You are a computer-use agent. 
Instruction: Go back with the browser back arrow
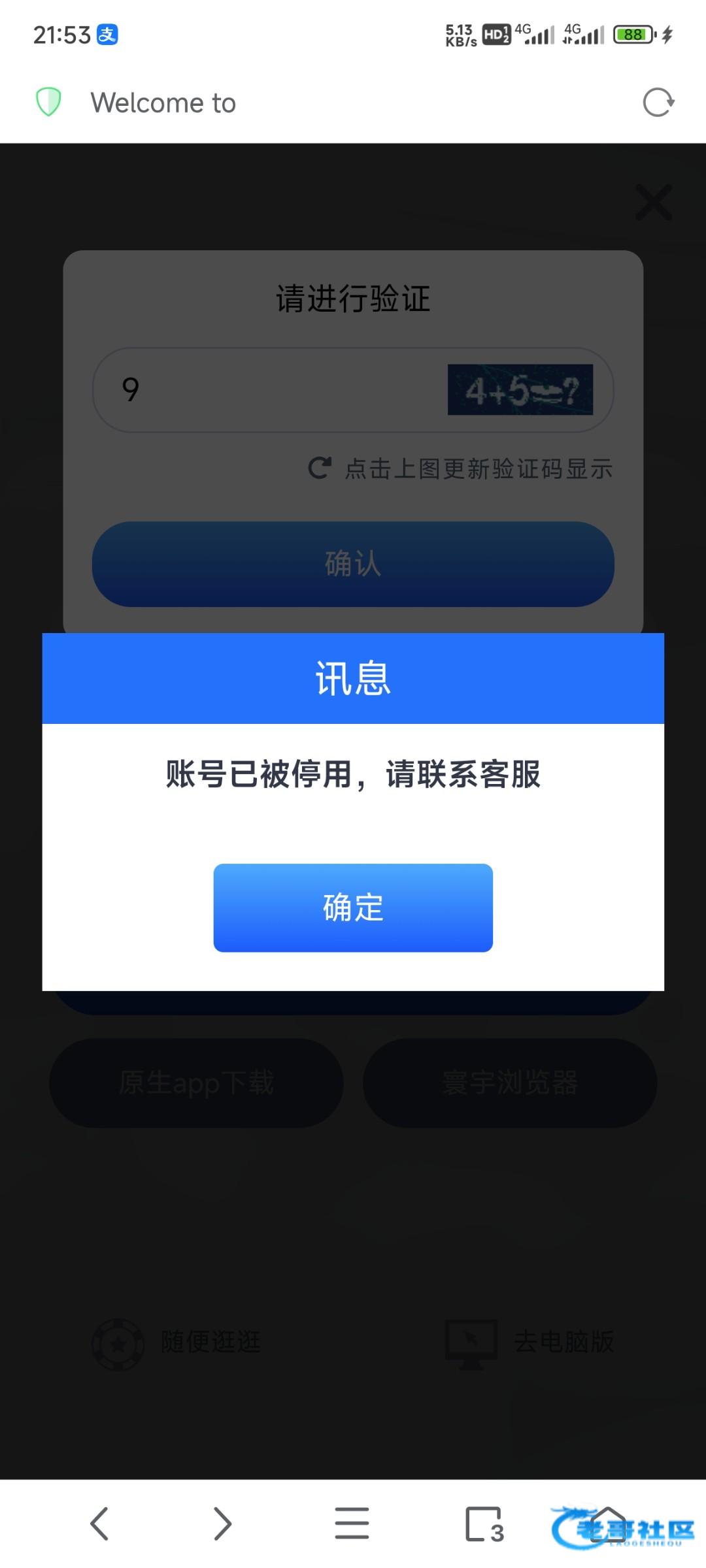(99, 1524)
